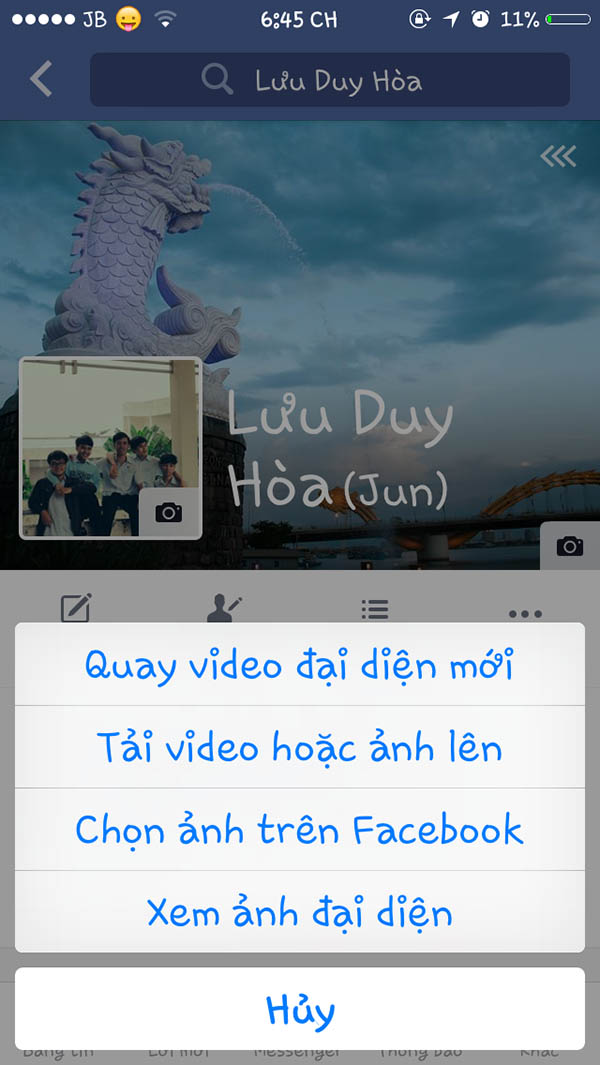Tap the triple chevron on cover photo
Image resolution: width=600 pixels, height=1065 pixels.
[x=558, y=156]
